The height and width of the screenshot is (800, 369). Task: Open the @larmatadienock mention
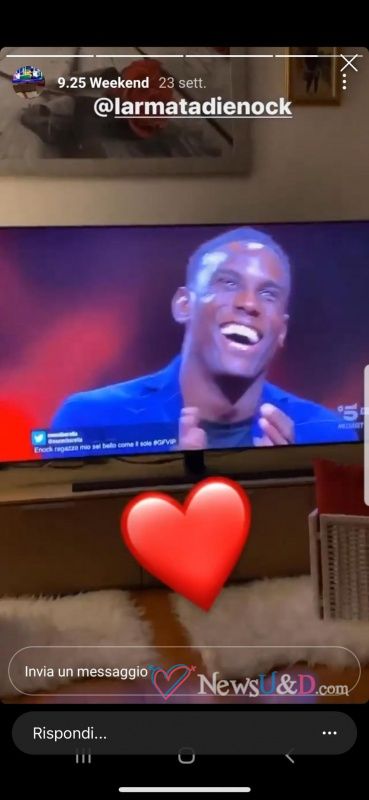coord(193,107)
